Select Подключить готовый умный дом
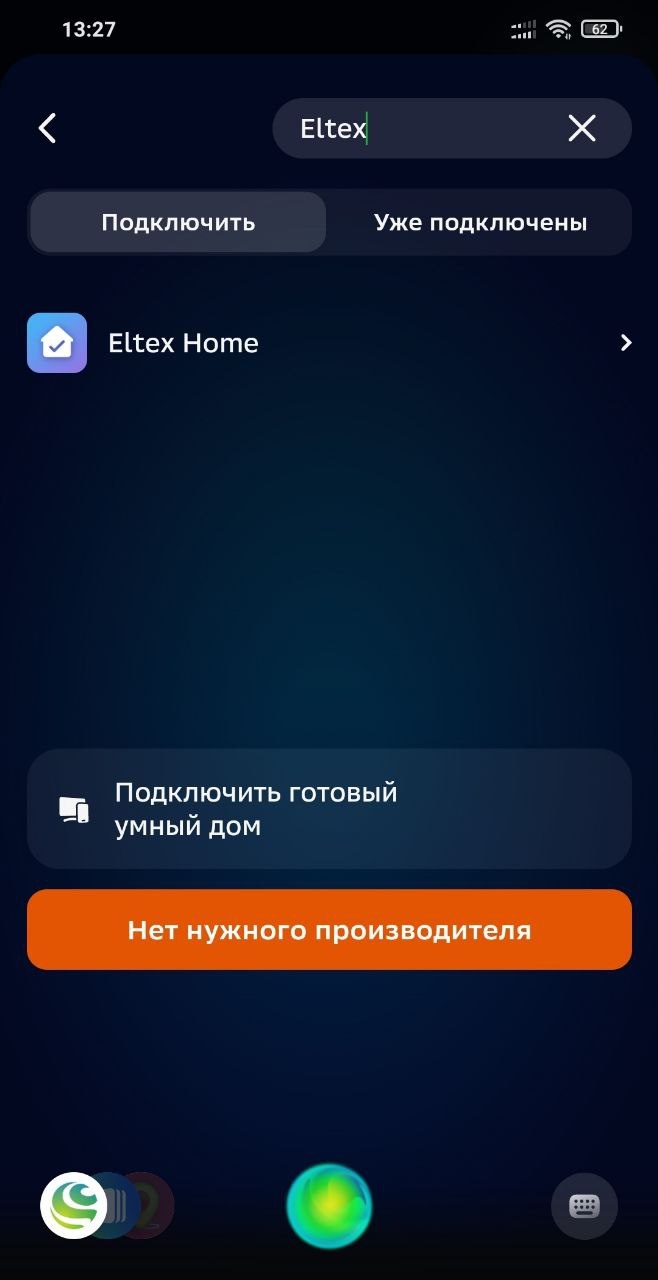Screen dimensions: 658x1280 point(329,809)
